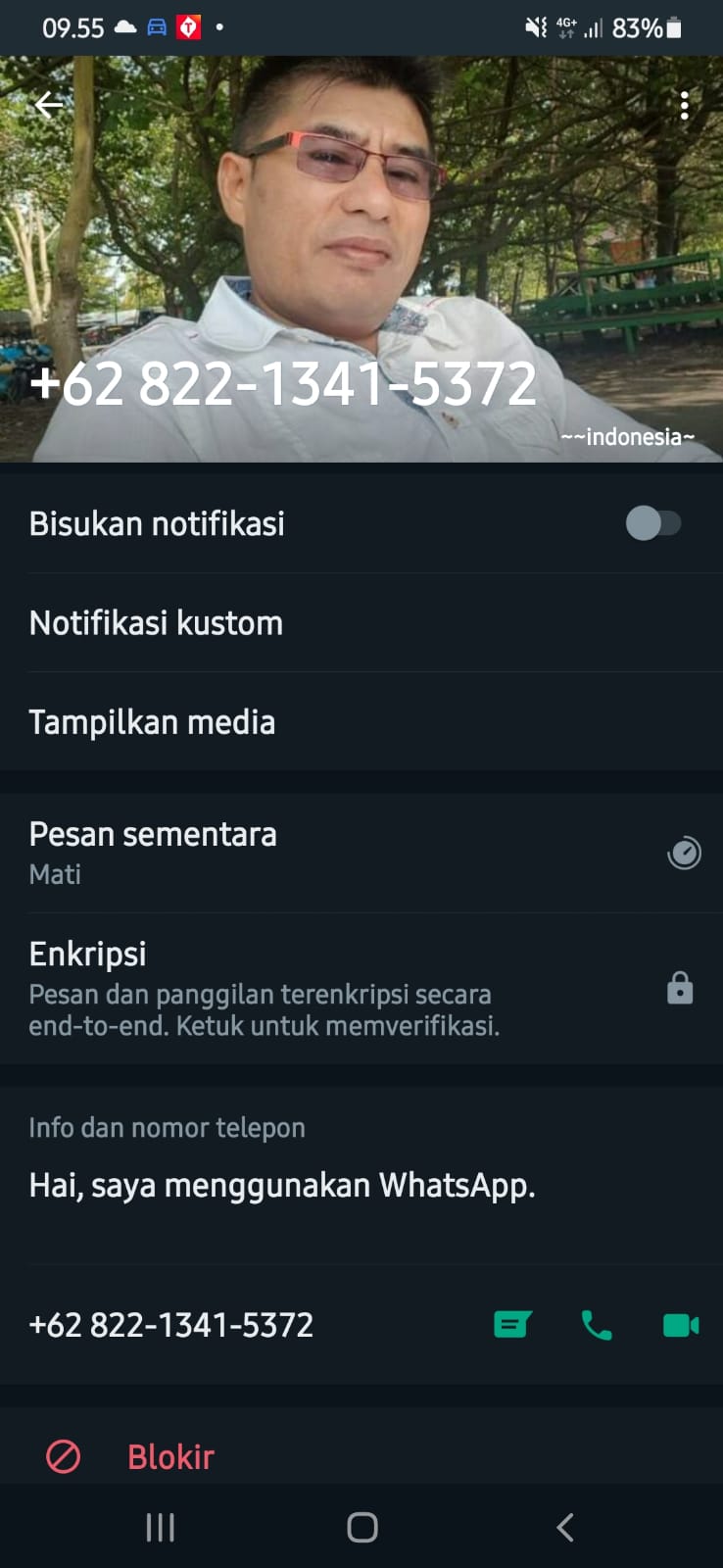The image size is (723, 1568).
Task: Open the three-dot overflow menu
Action: click(x=684, y=105)
